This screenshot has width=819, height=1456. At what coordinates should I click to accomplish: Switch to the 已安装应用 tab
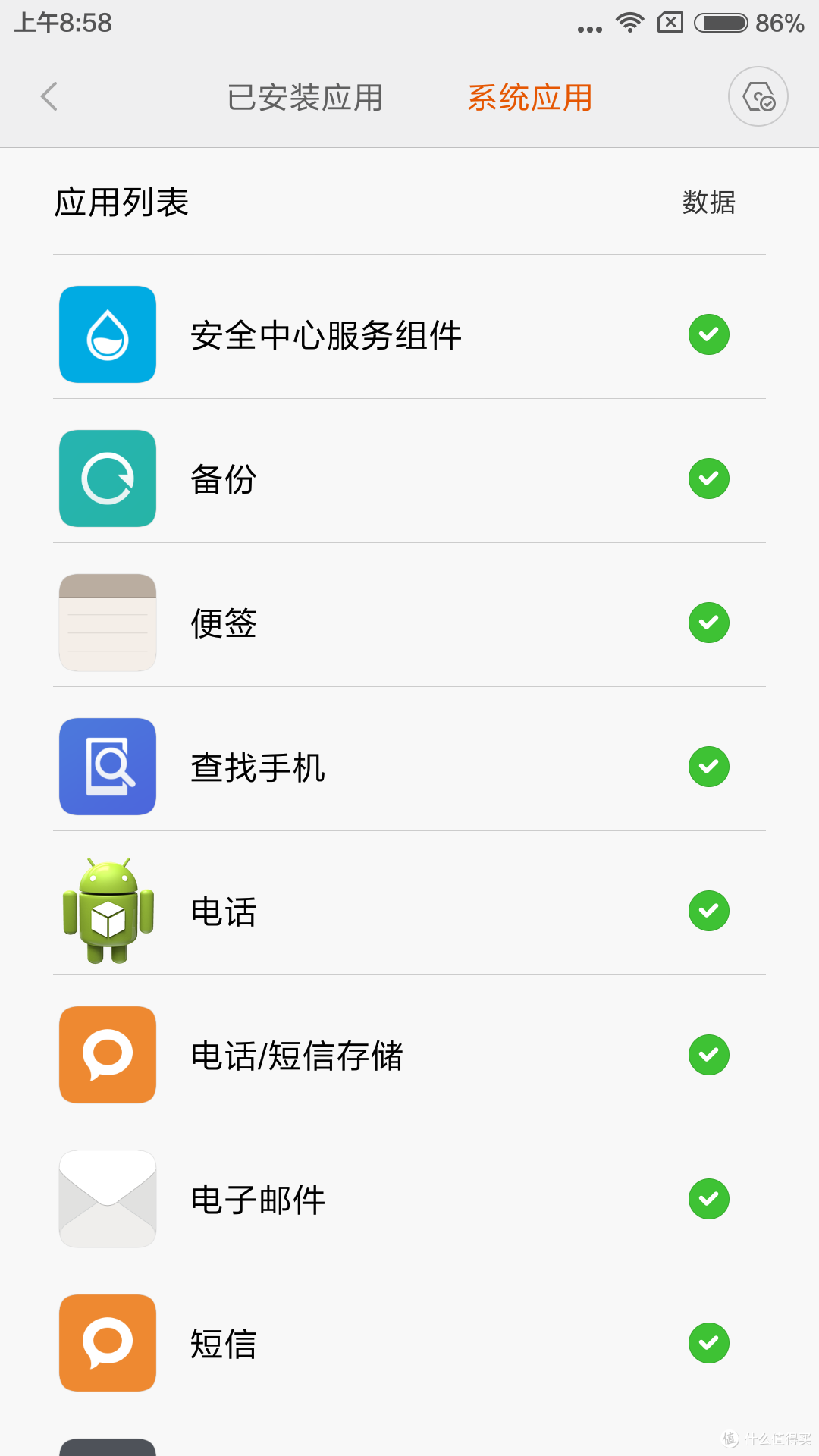pos(305,98)
